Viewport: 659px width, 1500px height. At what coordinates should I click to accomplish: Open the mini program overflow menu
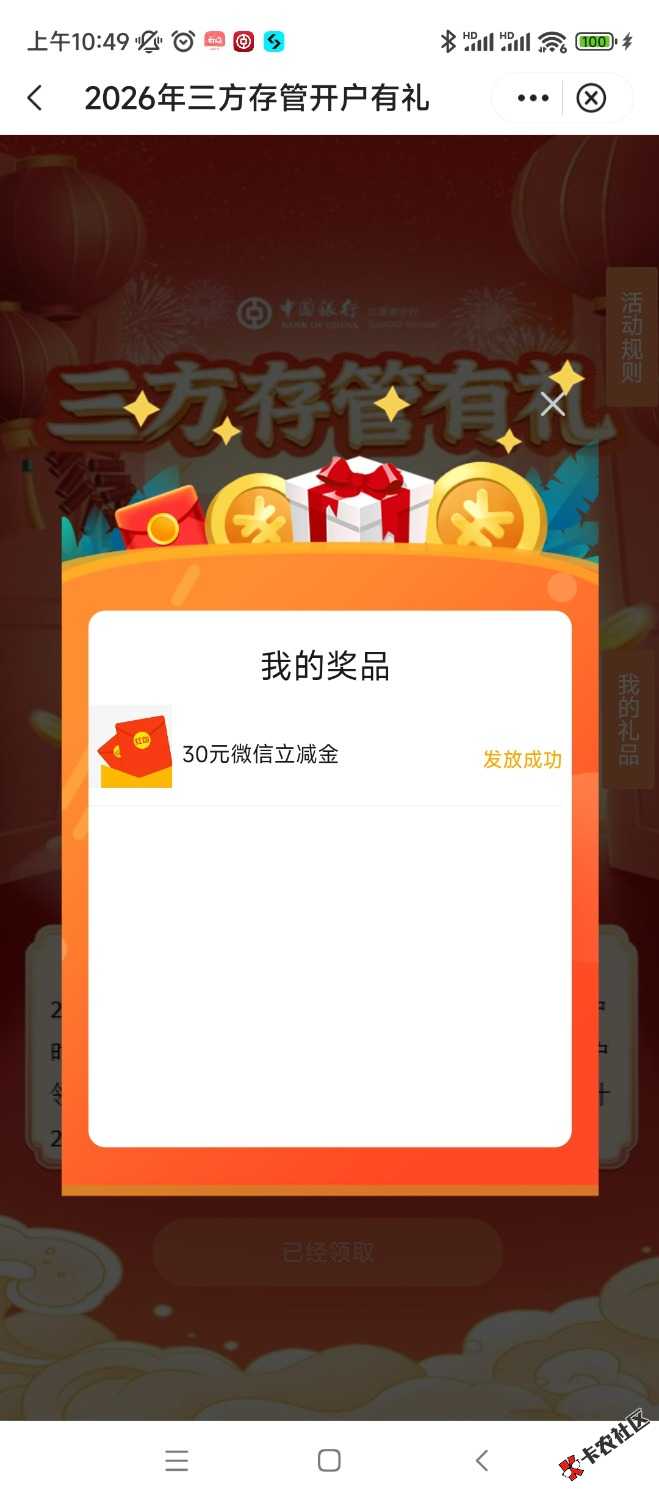[x=532, y=98]
